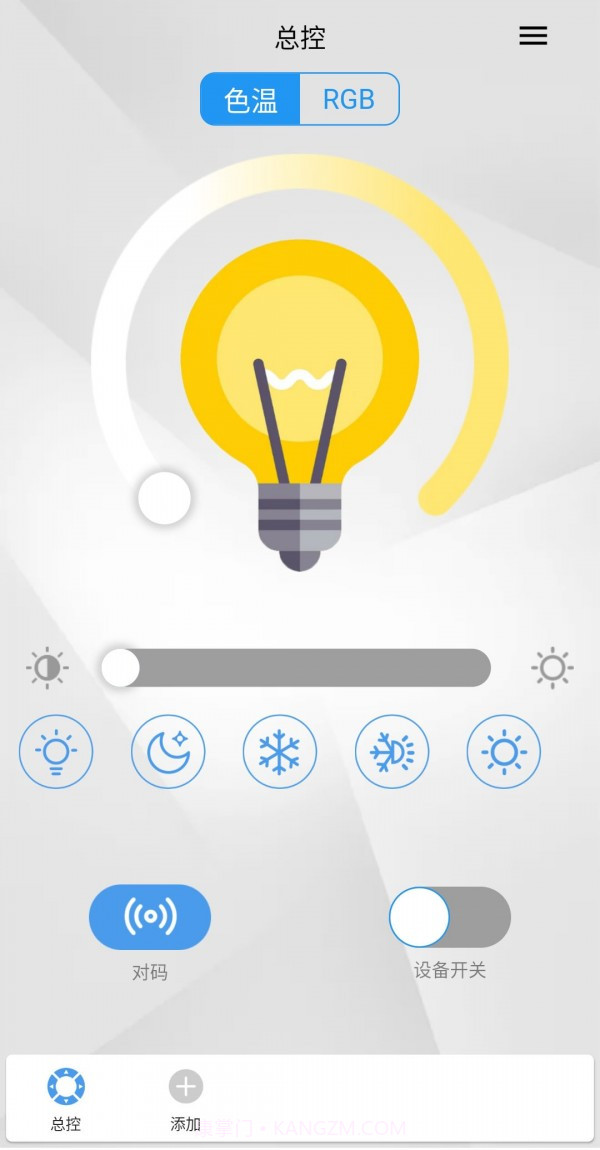
Task: Choose the sun warm light preset
Action: [504, 751]
